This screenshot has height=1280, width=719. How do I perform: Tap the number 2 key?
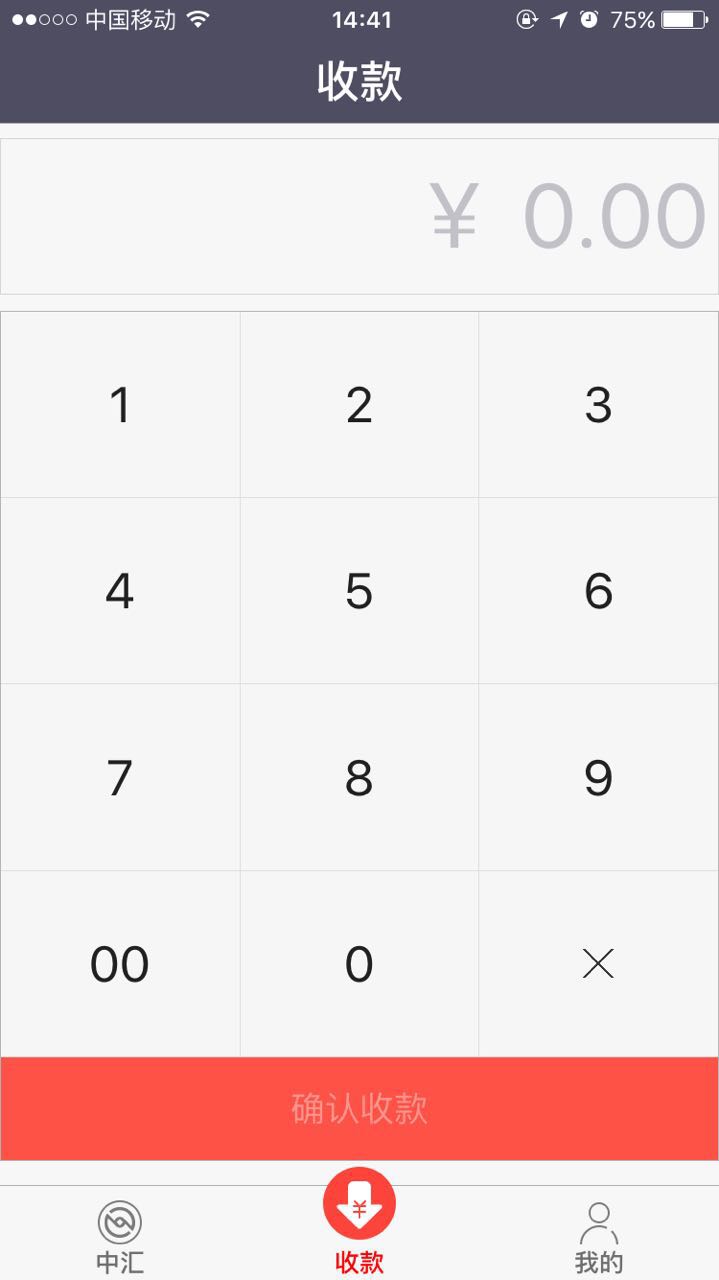click(x=359, y=405)
